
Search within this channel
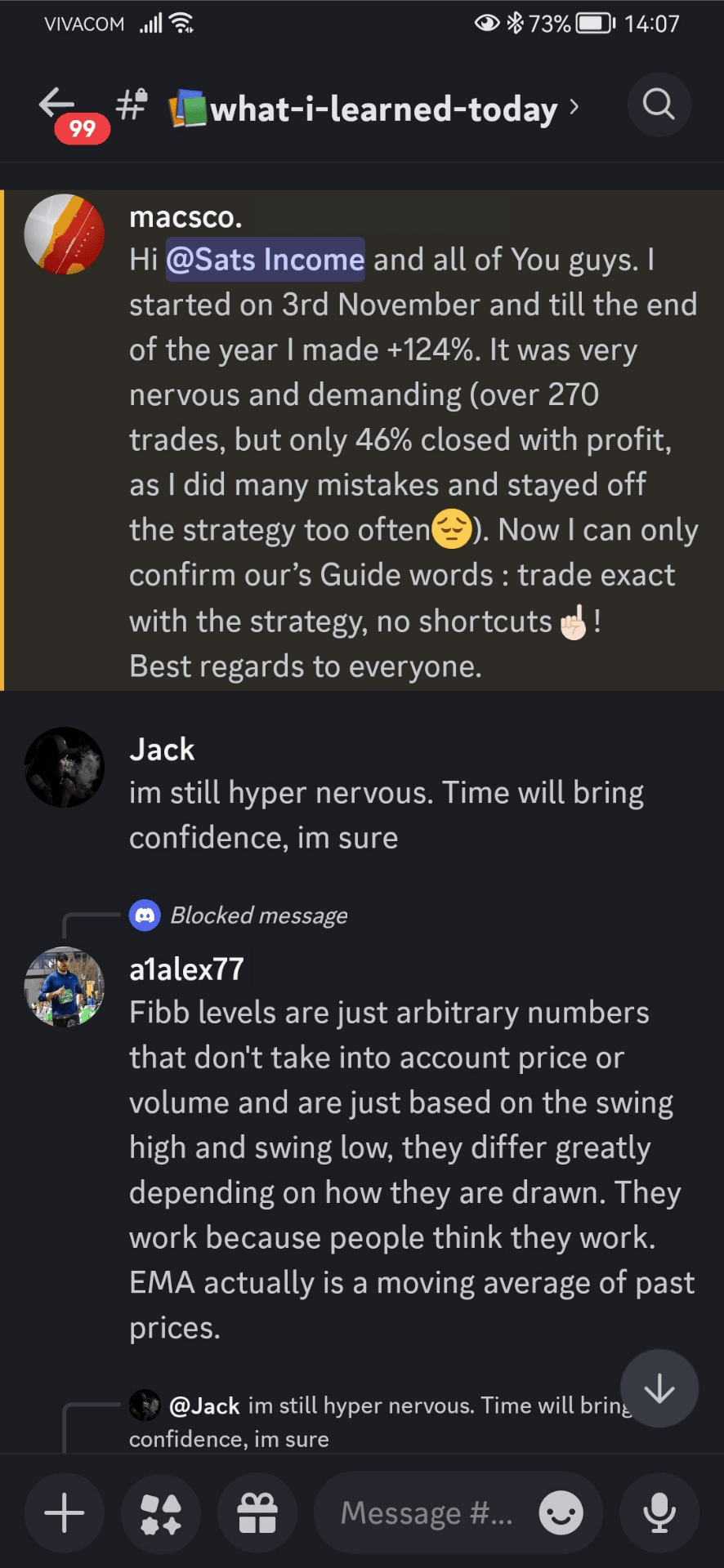pyautogui.click(x=659, y=105)
